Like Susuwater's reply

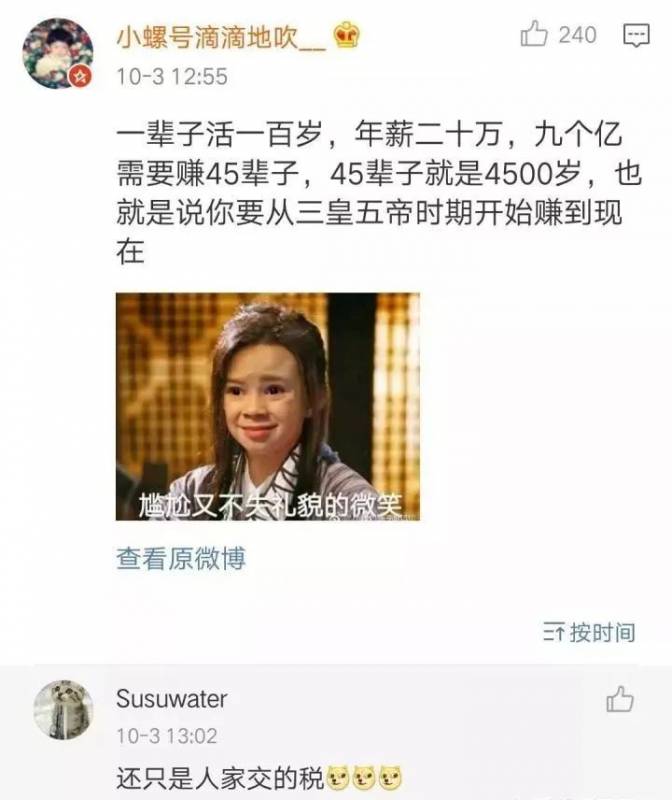[619, 698]
